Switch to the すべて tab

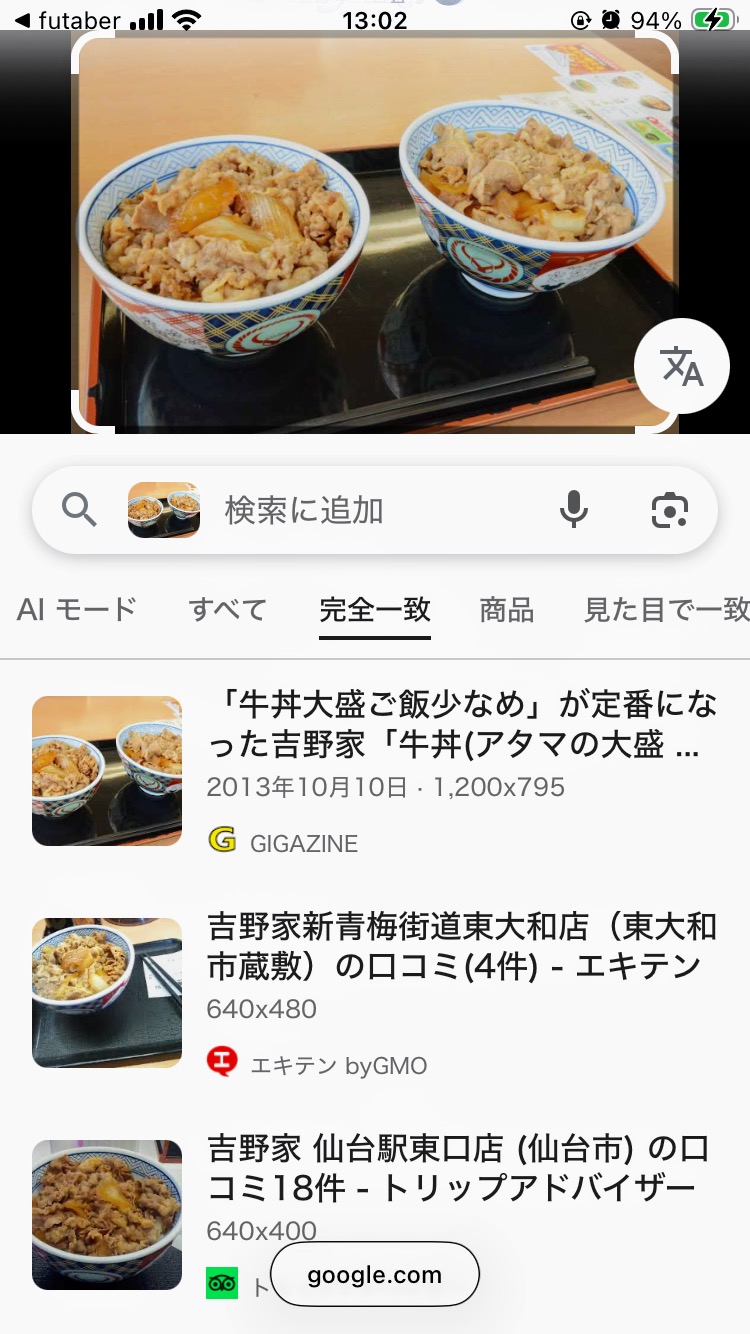pos(228,609)
